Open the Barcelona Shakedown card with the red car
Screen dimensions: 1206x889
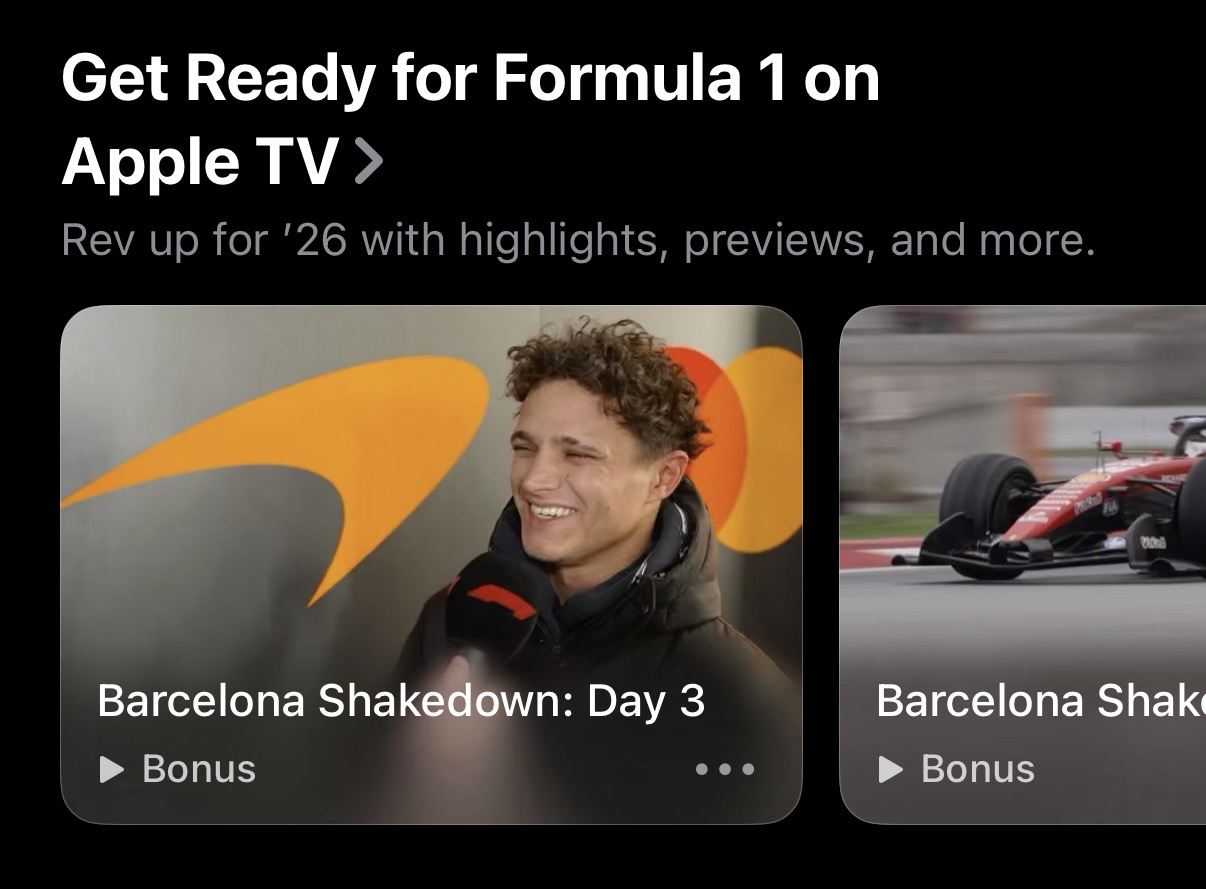coord(1022,563)
